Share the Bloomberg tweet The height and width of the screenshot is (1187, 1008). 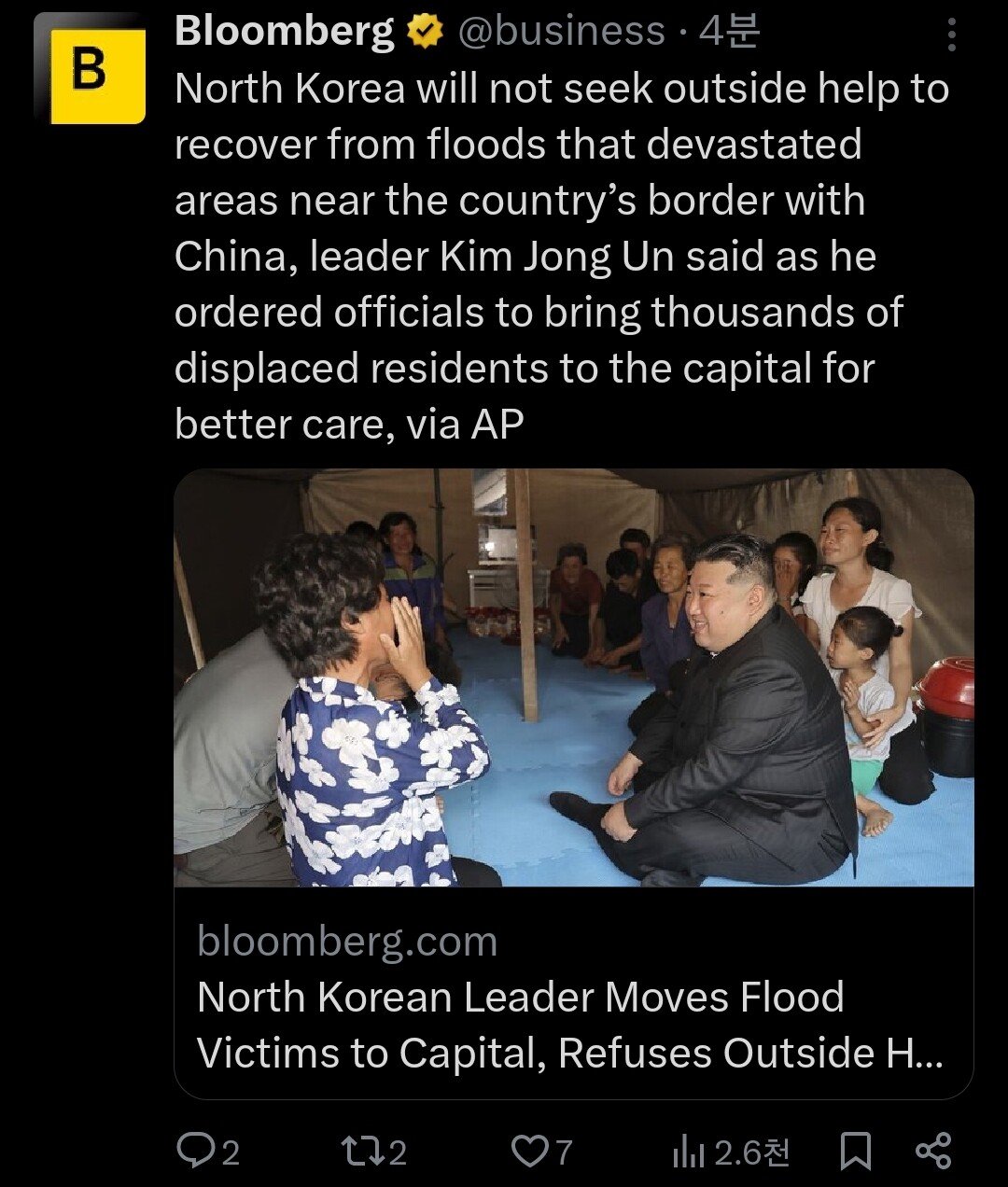click(933, 1151)
